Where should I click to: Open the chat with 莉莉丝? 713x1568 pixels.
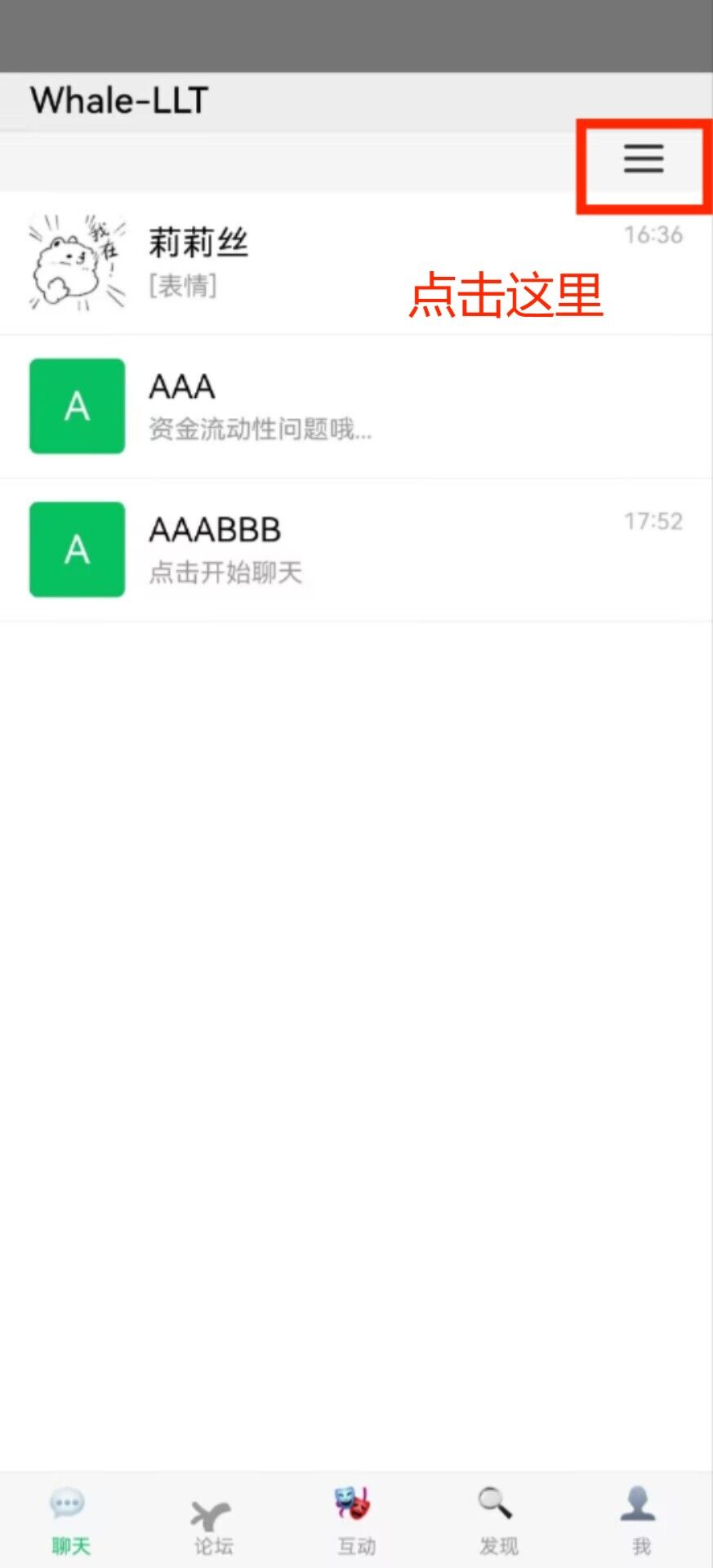tap(356, 263)
